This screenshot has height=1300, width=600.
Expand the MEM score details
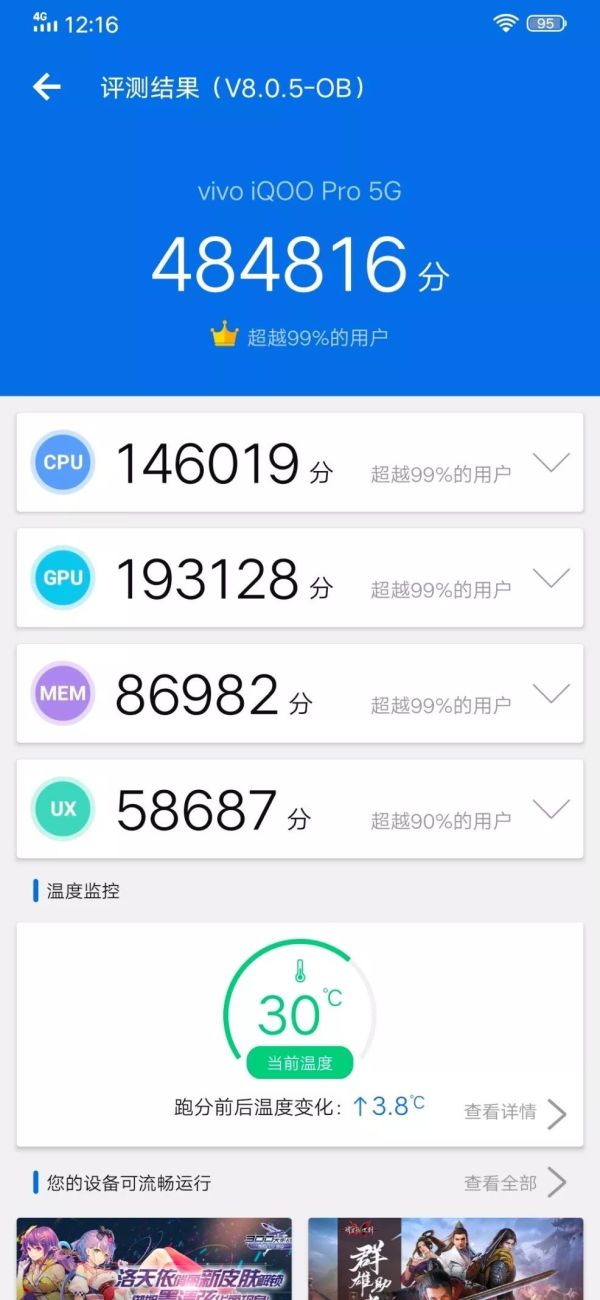pyautogui.click(x=551, y=693)
